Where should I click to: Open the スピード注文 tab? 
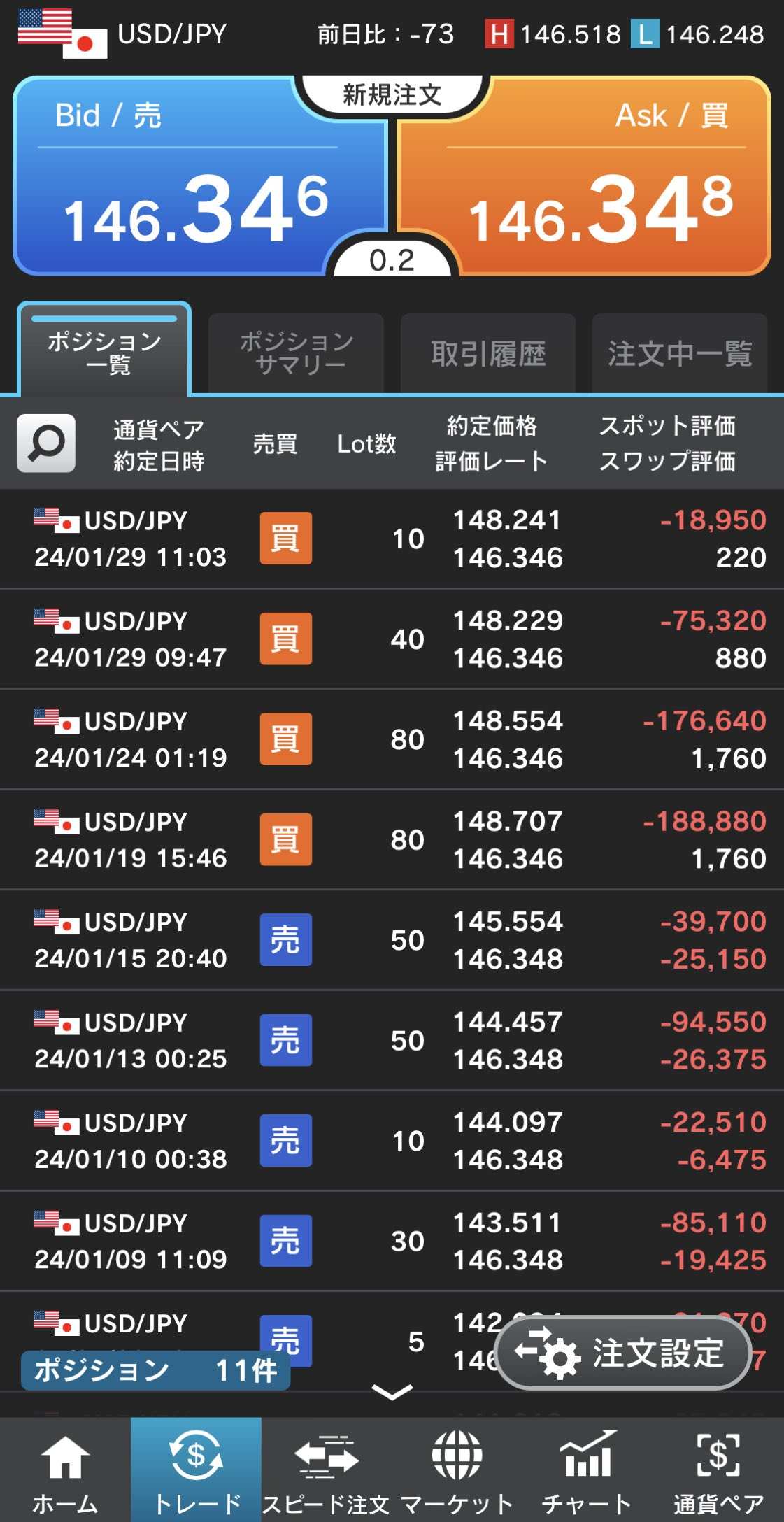click(327, 1470)
